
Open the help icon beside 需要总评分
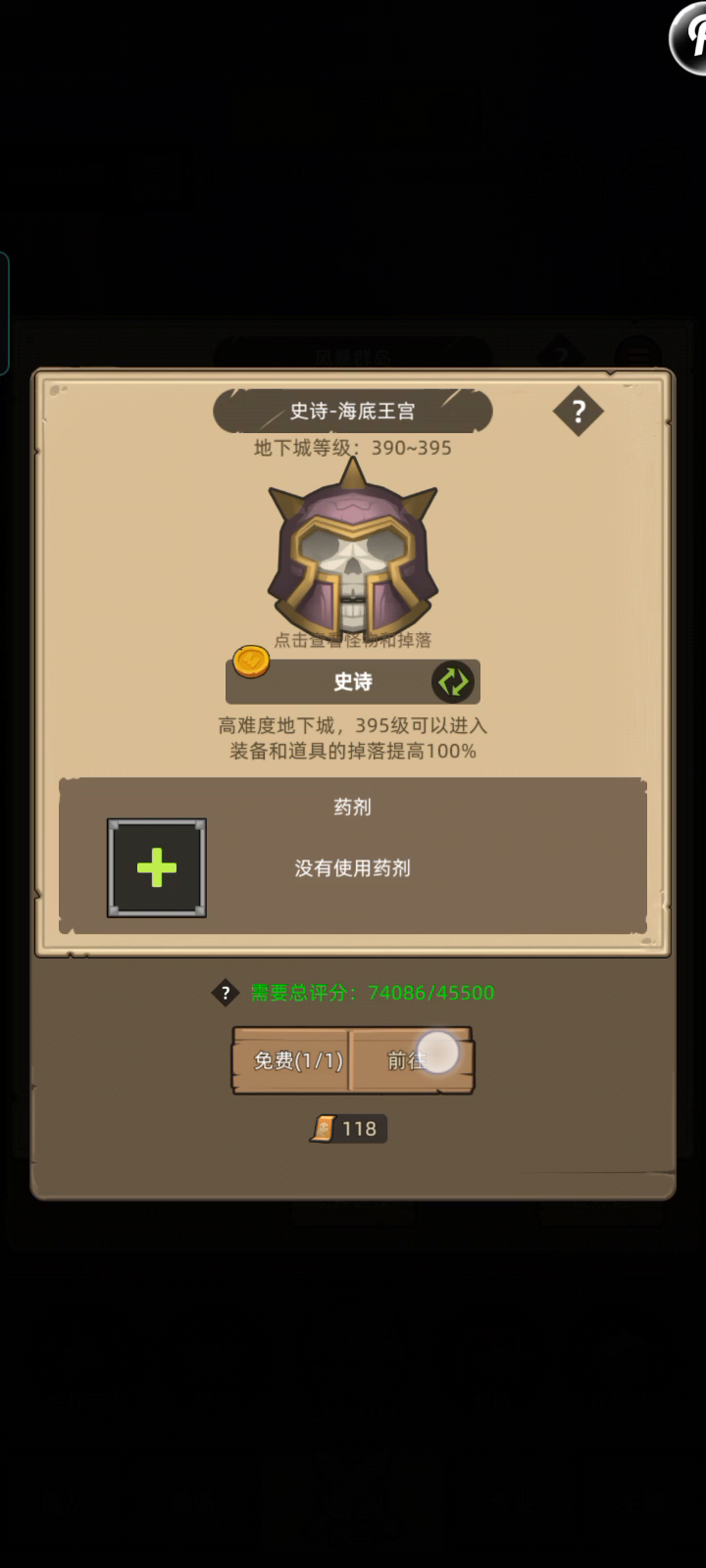pos(226,993)
